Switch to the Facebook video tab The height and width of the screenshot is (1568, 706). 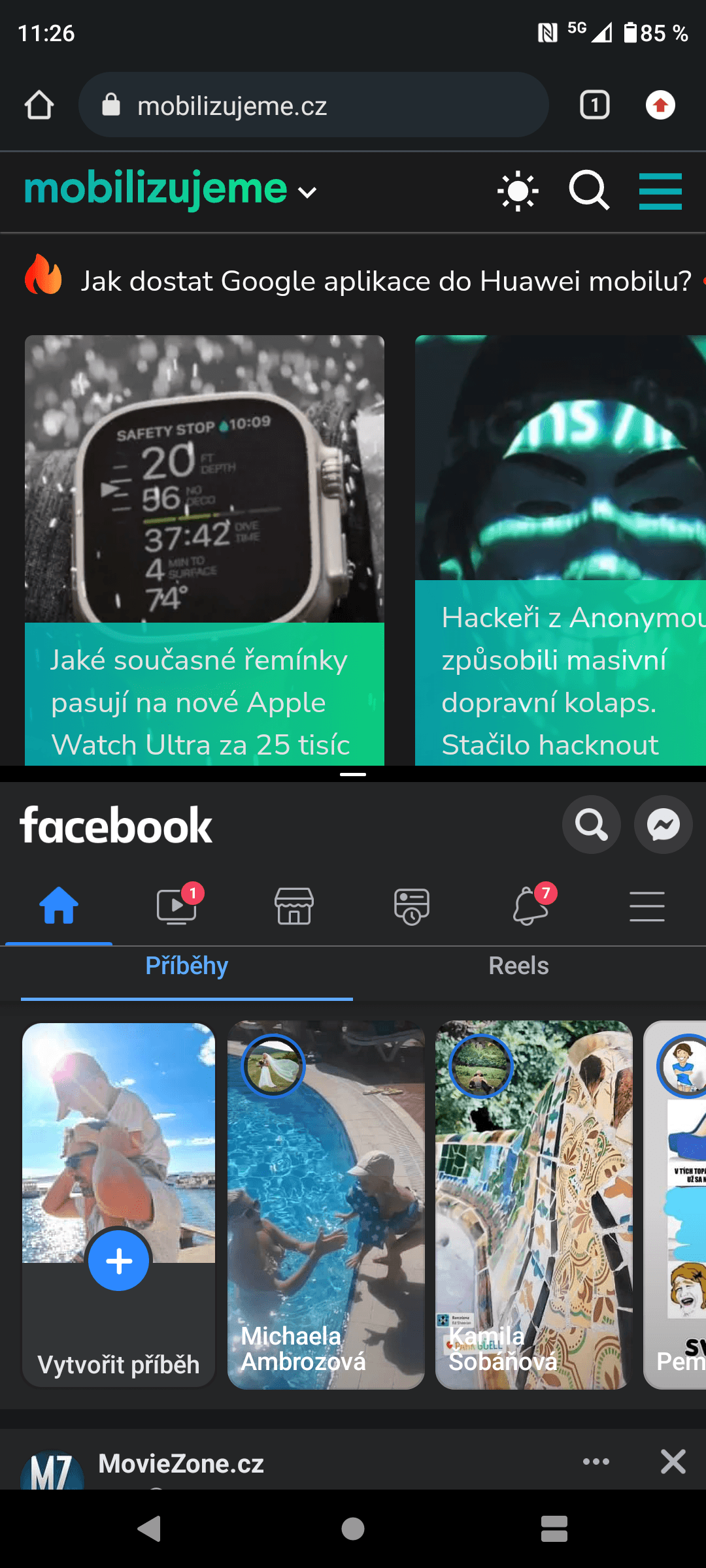(176, 906)
